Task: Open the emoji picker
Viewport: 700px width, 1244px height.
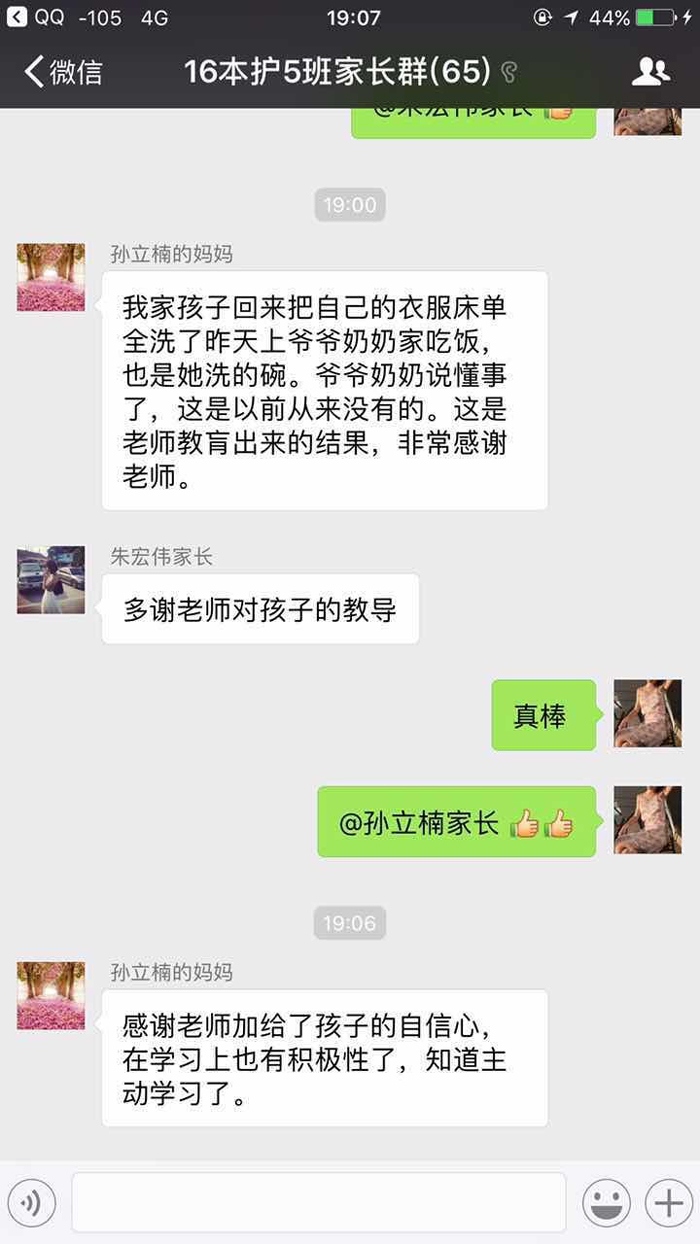Action: (606, 1203)
